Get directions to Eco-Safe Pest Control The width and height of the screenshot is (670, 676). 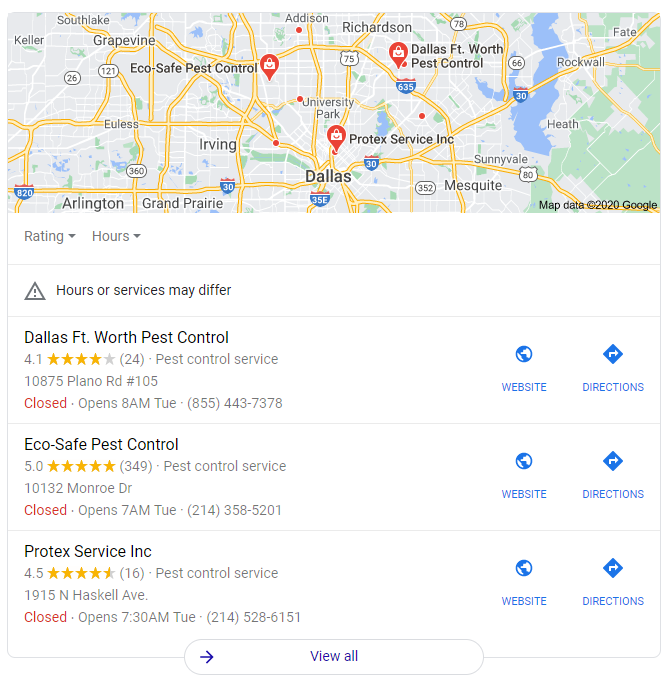tap(613, 474)
